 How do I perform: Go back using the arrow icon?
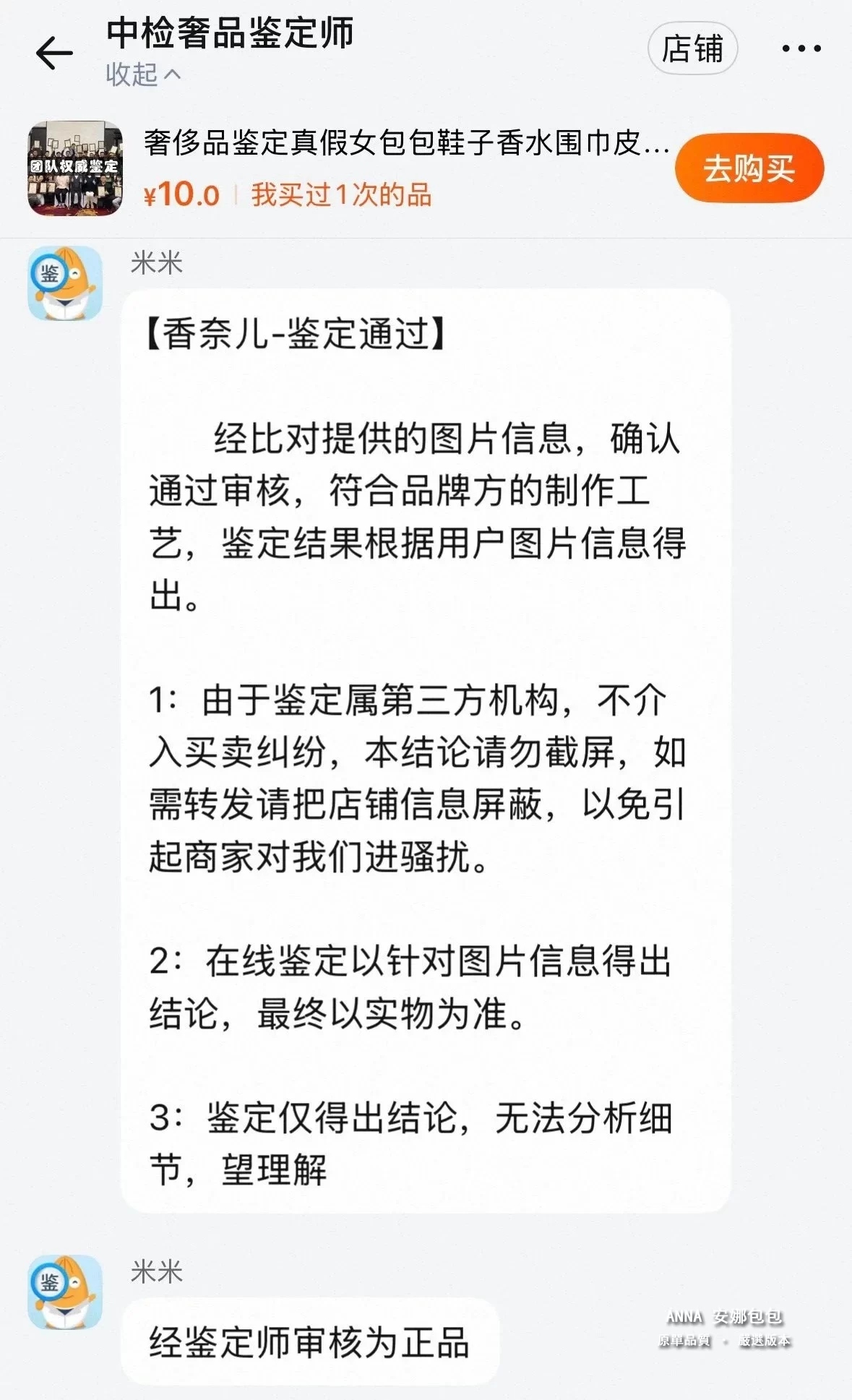point(54,53)
